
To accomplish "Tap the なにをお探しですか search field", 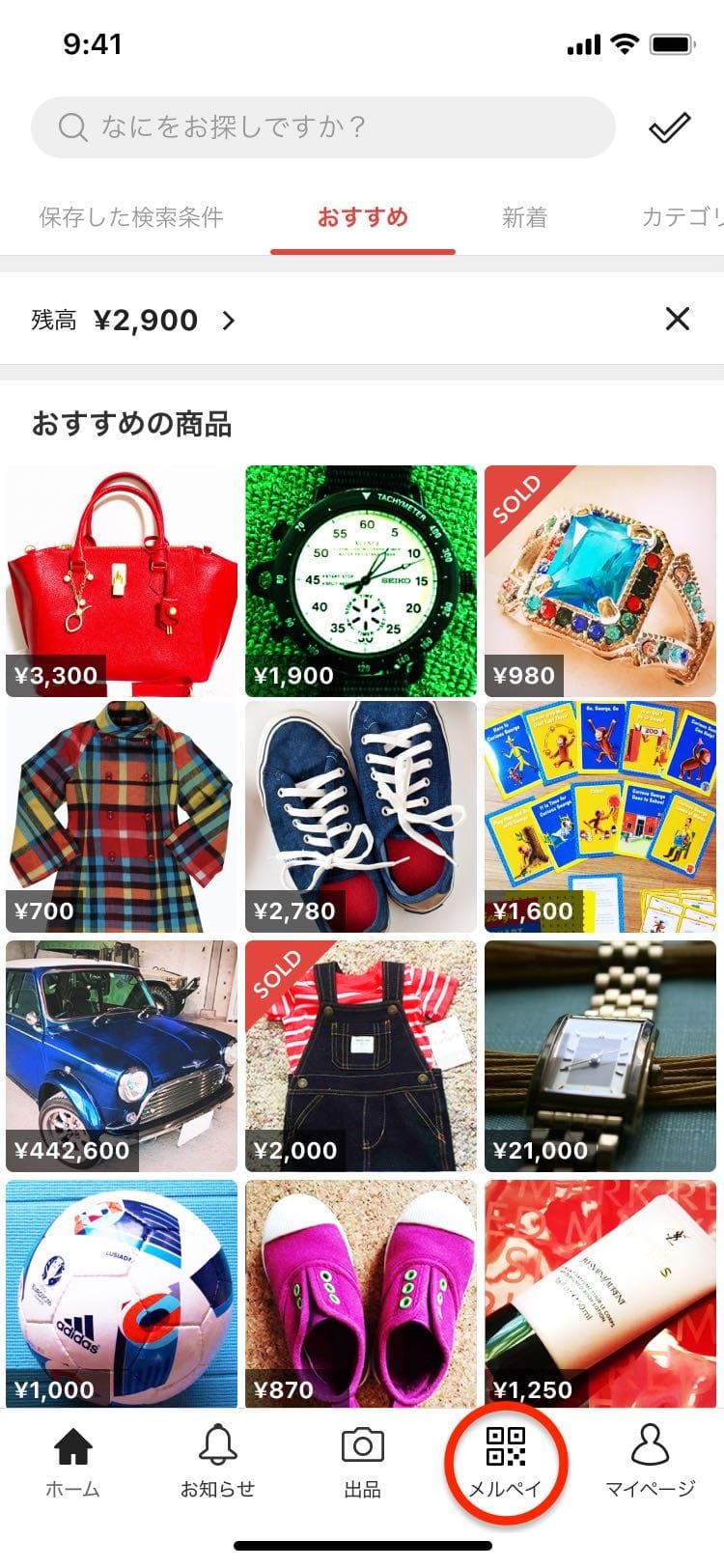I will click(322, 127).
